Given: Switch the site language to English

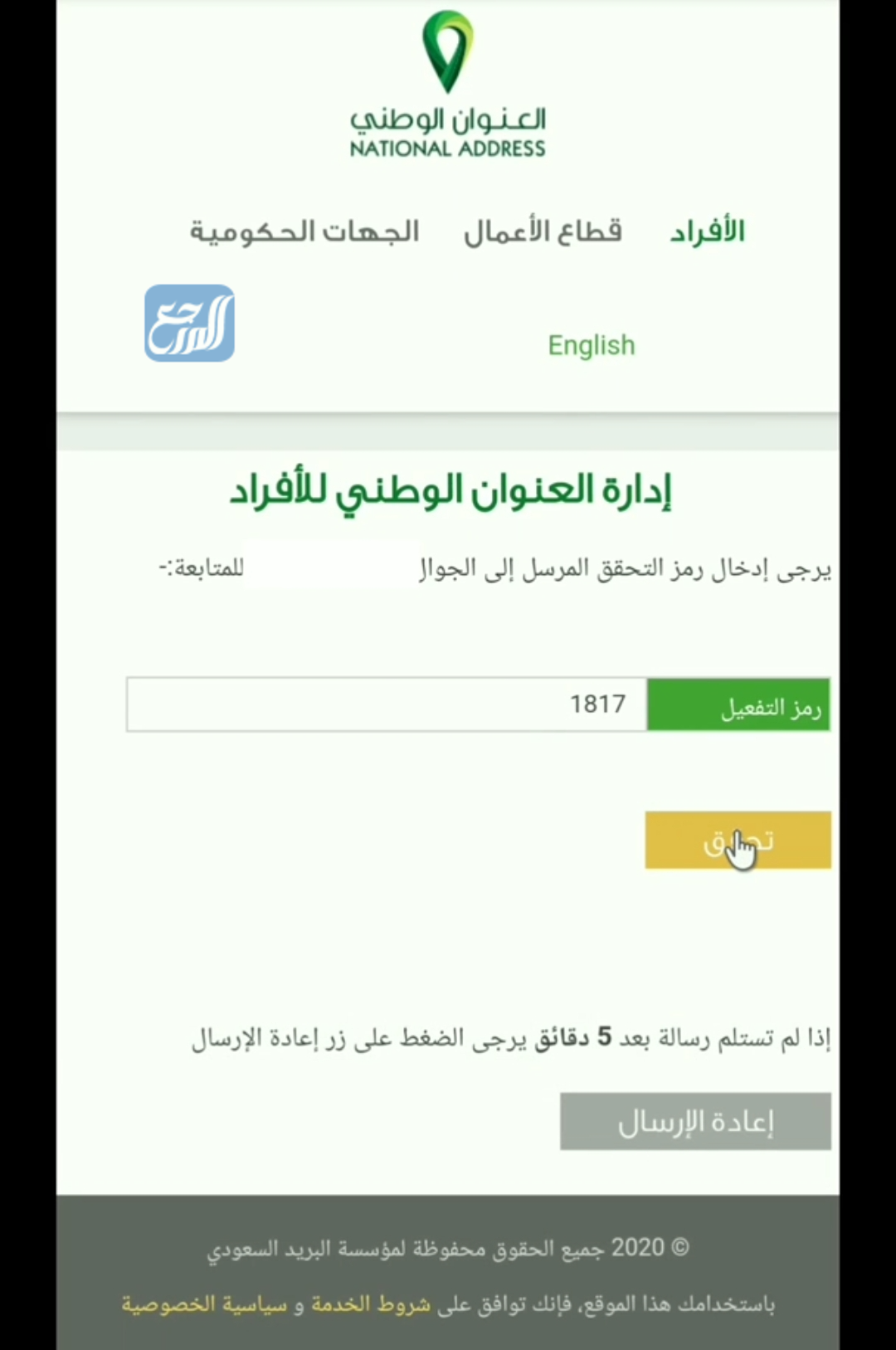Looking at the screenshot, I should click(x=591, y=345).
